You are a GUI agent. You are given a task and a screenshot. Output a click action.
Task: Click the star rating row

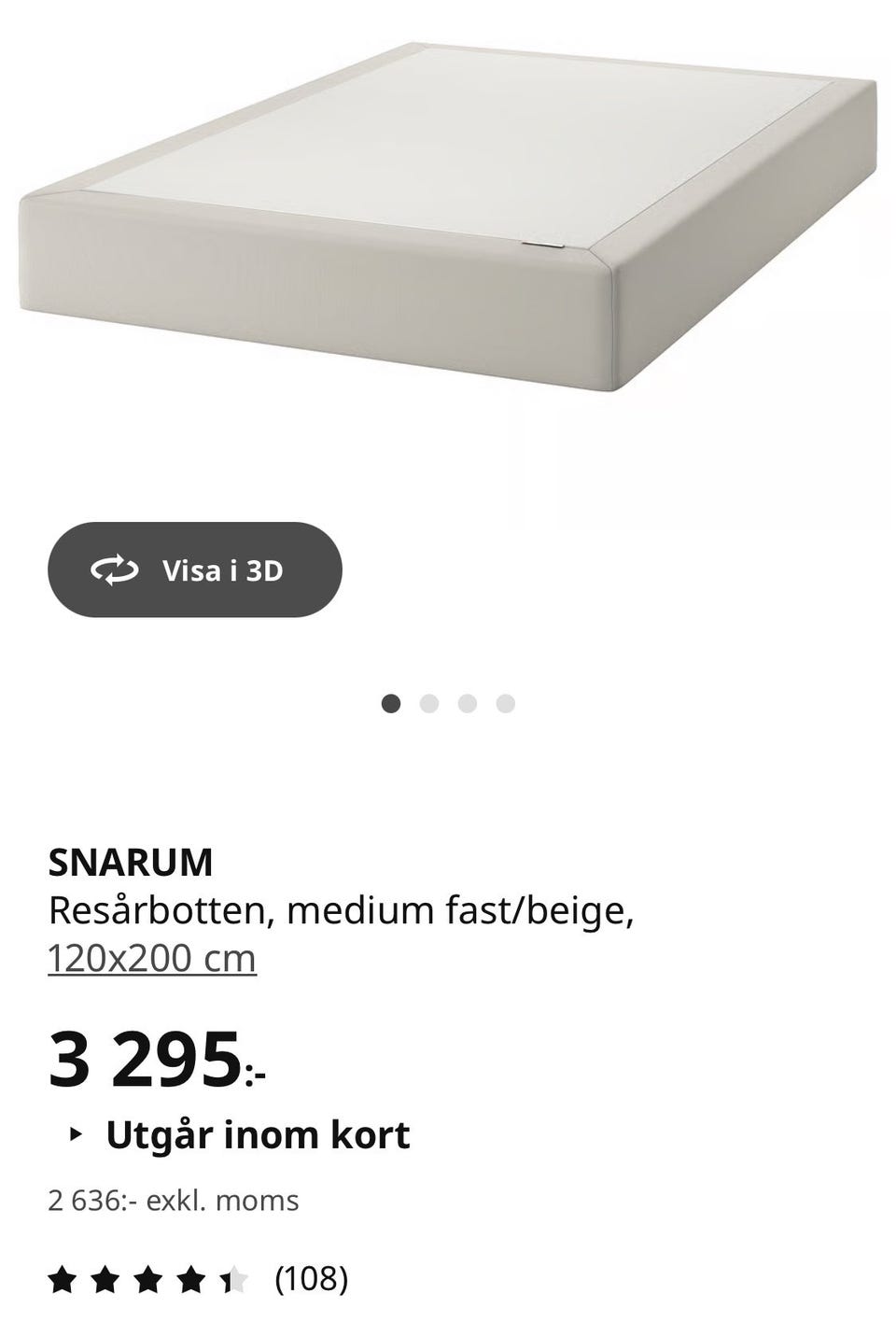point(149,1280)
